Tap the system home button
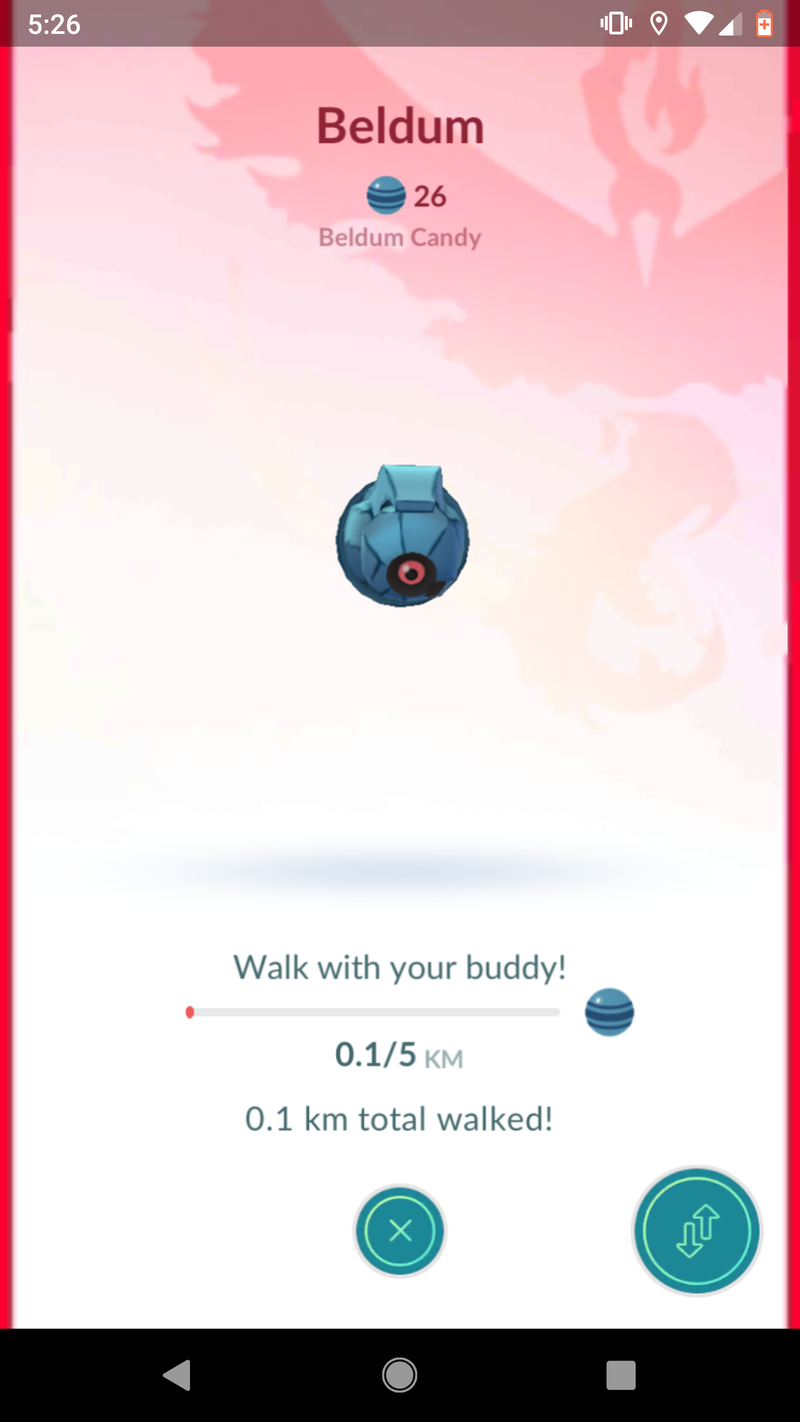The height and width of the screenshot is (1422, 800). click(x=399, y=1375)
